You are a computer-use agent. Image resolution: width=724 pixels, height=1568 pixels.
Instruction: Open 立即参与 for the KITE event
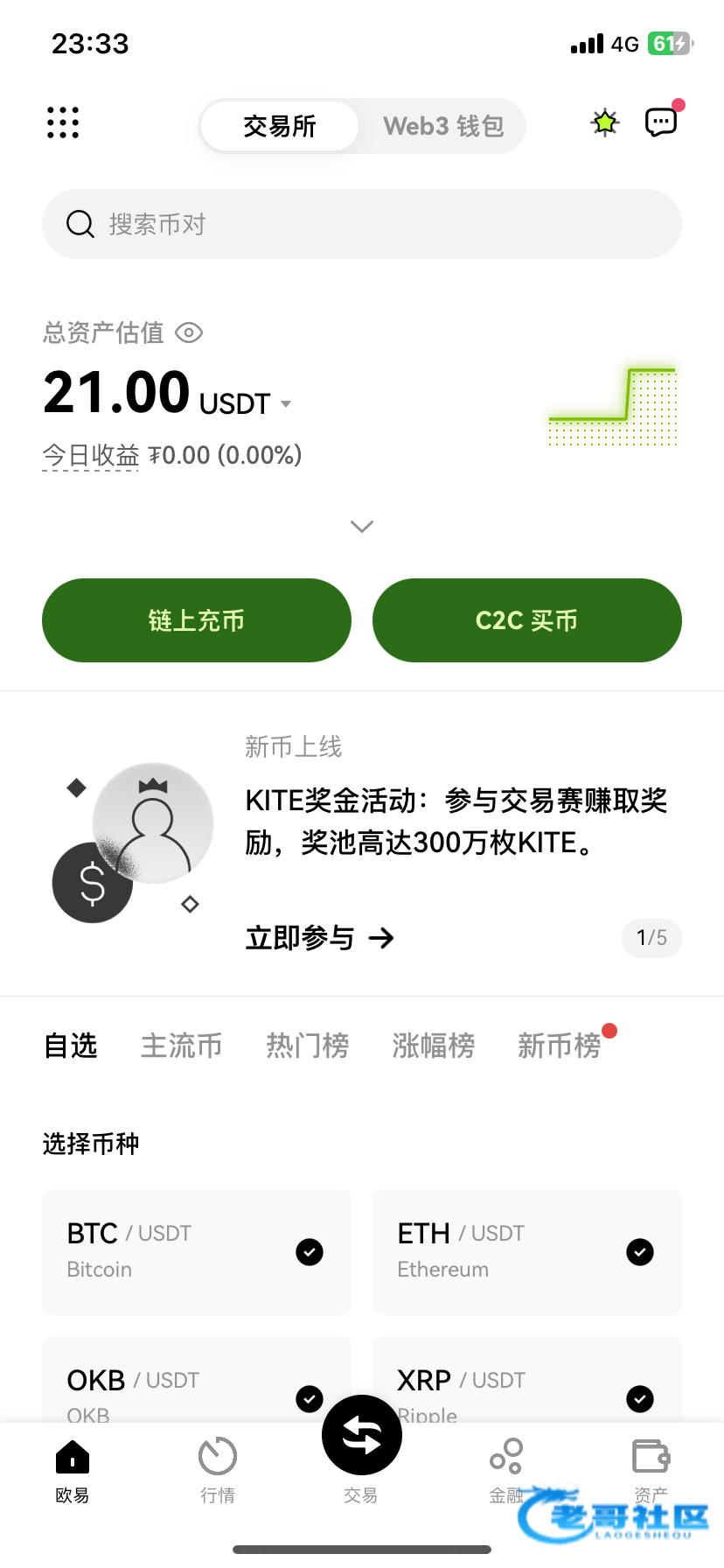(319, 938)
